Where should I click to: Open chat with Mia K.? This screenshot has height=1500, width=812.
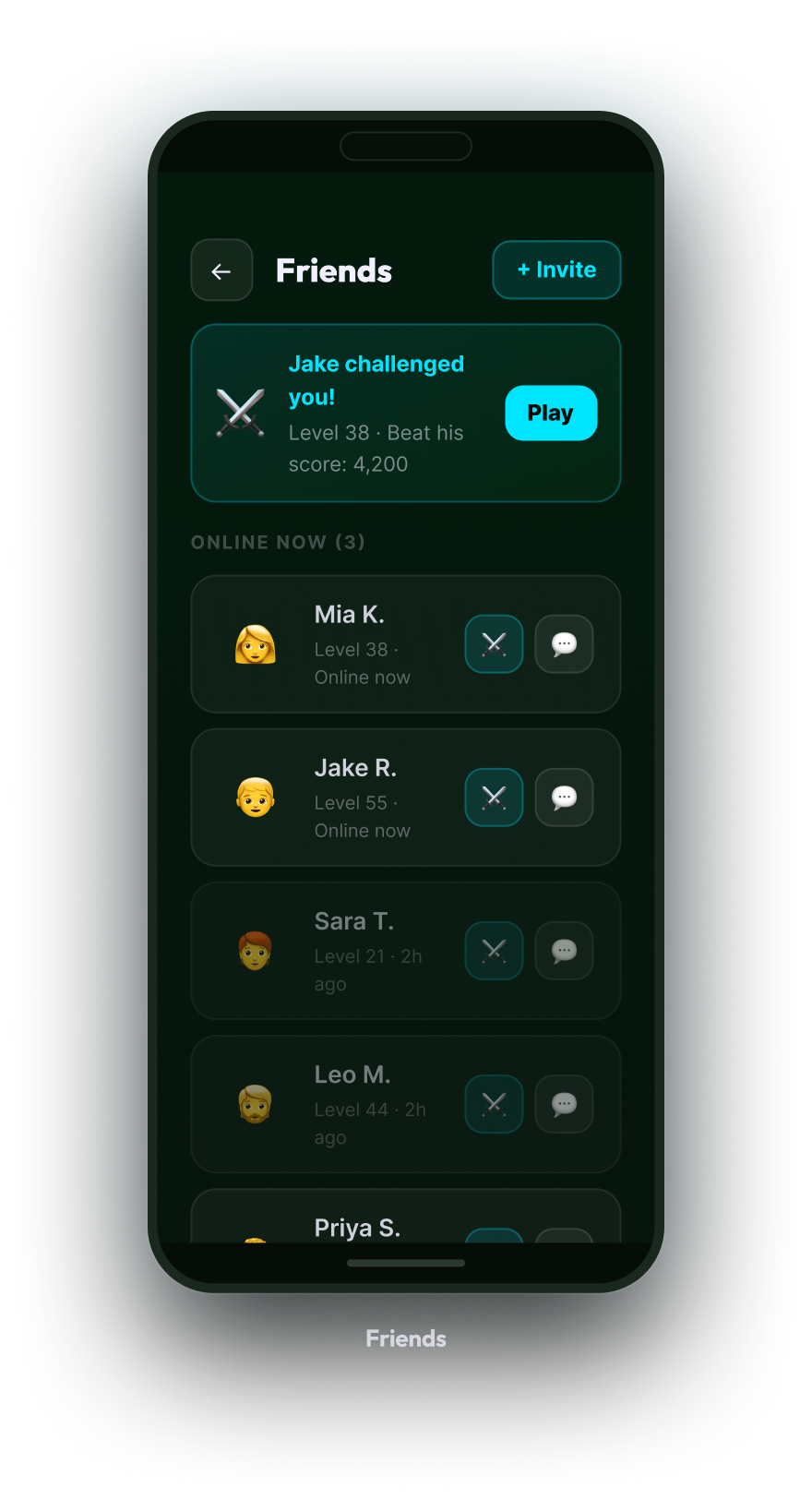point(564,644)
